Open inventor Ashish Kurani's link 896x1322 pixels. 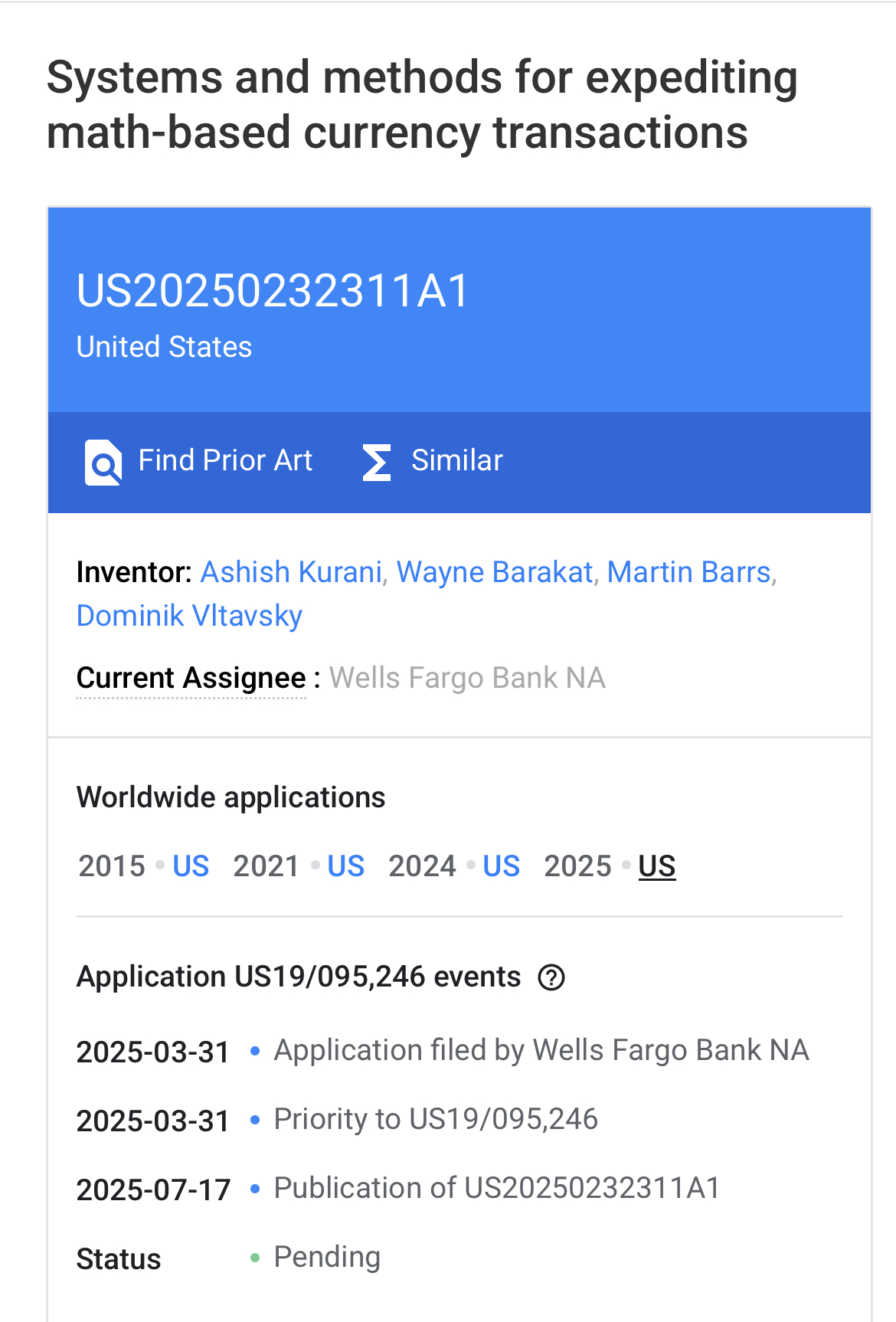pos(291,572)
